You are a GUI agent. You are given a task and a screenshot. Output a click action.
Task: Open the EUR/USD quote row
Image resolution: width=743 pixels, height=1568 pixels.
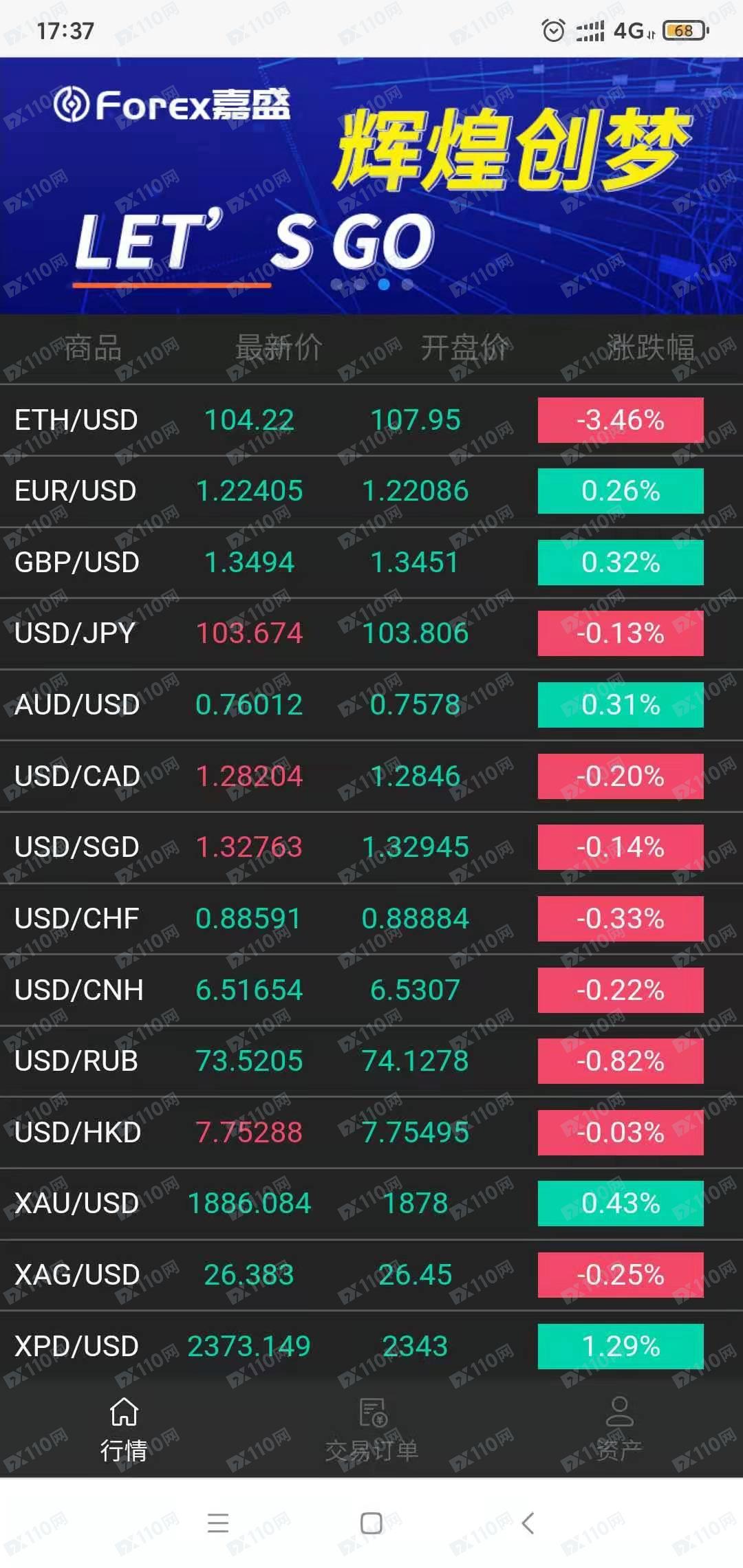371,491
